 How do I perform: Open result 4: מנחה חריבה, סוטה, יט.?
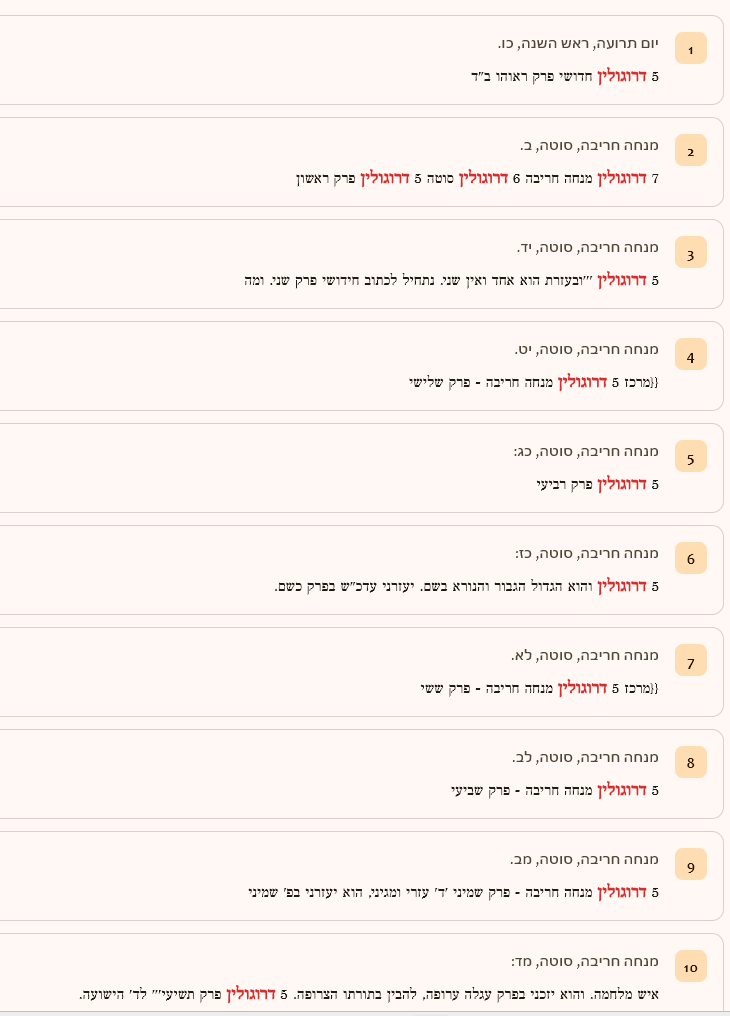tap(586, 350)
